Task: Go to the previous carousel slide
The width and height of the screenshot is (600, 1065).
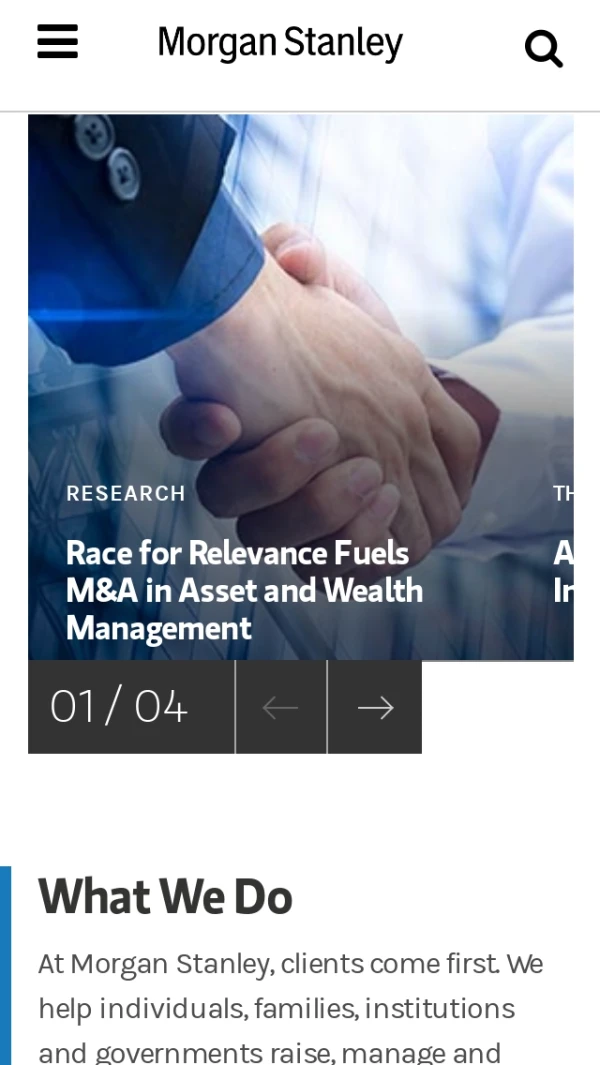Action: [281, 707]
